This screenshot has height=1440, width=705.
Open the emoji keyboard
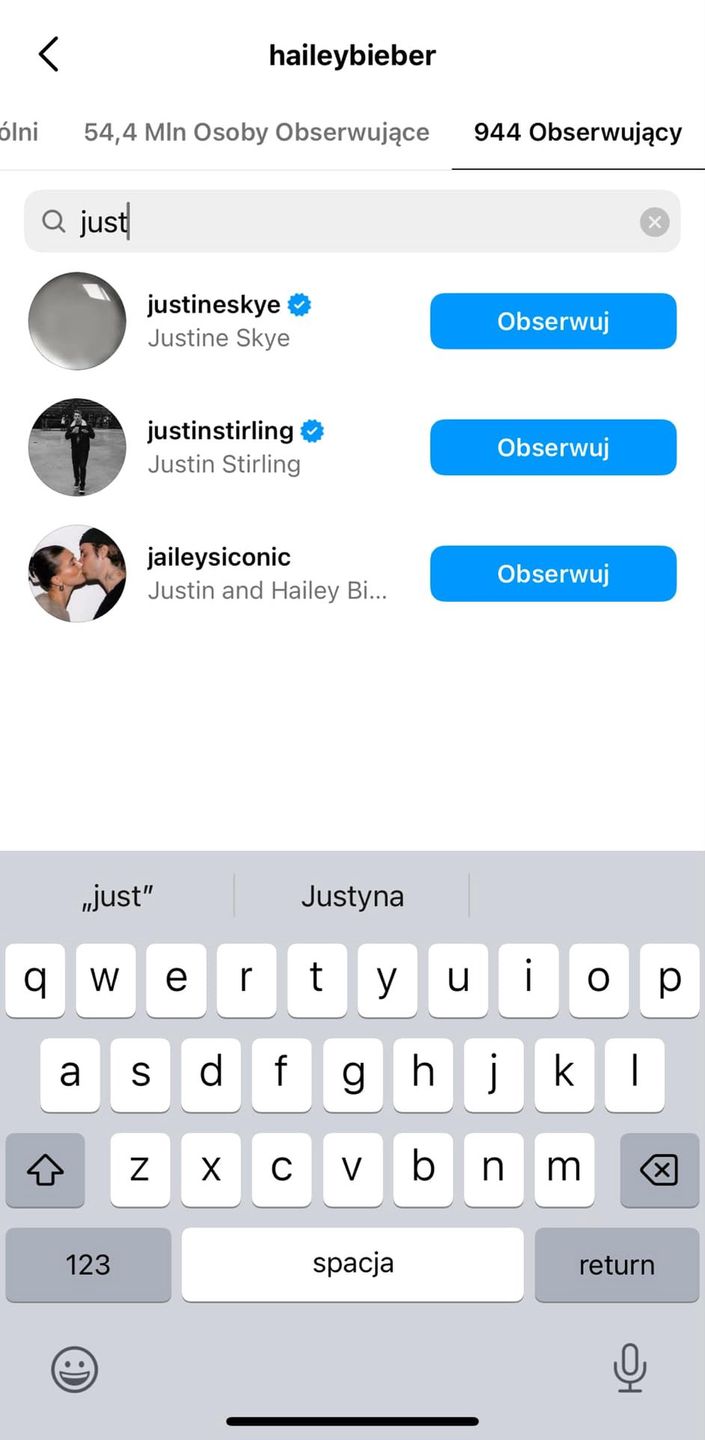75,1369
